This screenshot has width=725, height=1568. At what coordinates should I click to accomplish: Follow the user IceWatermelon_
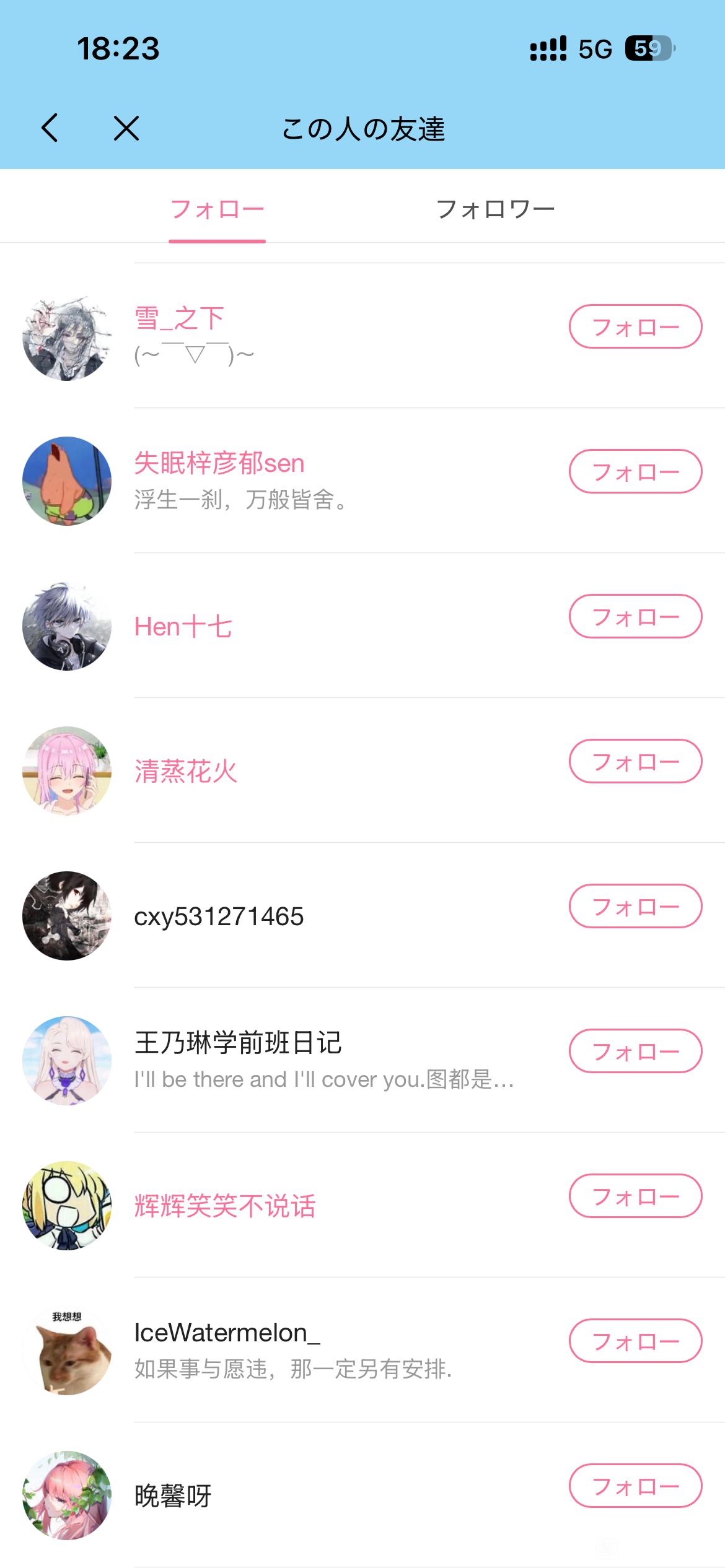[635, 1341]
